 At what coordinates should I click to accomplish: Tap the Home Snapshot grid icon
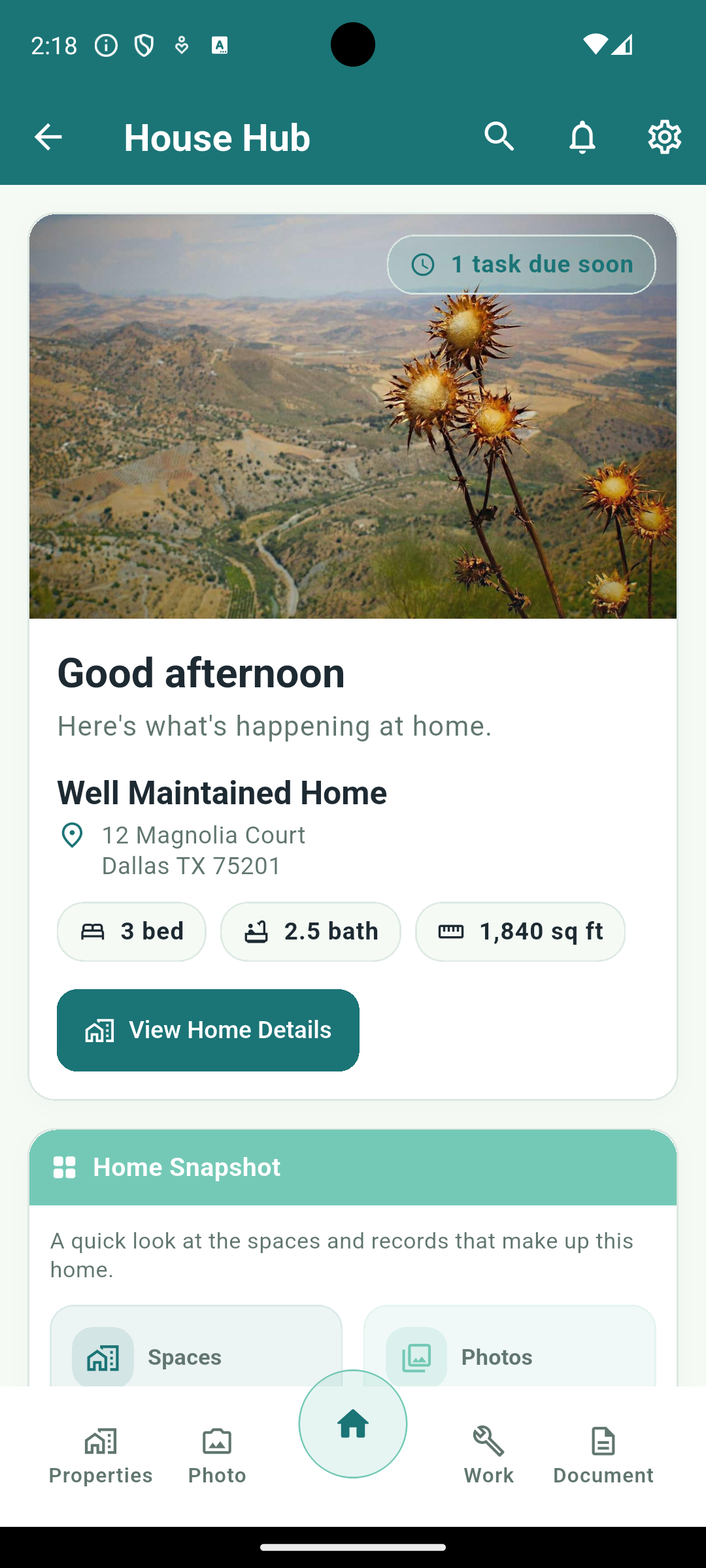tap(64, 1167)
